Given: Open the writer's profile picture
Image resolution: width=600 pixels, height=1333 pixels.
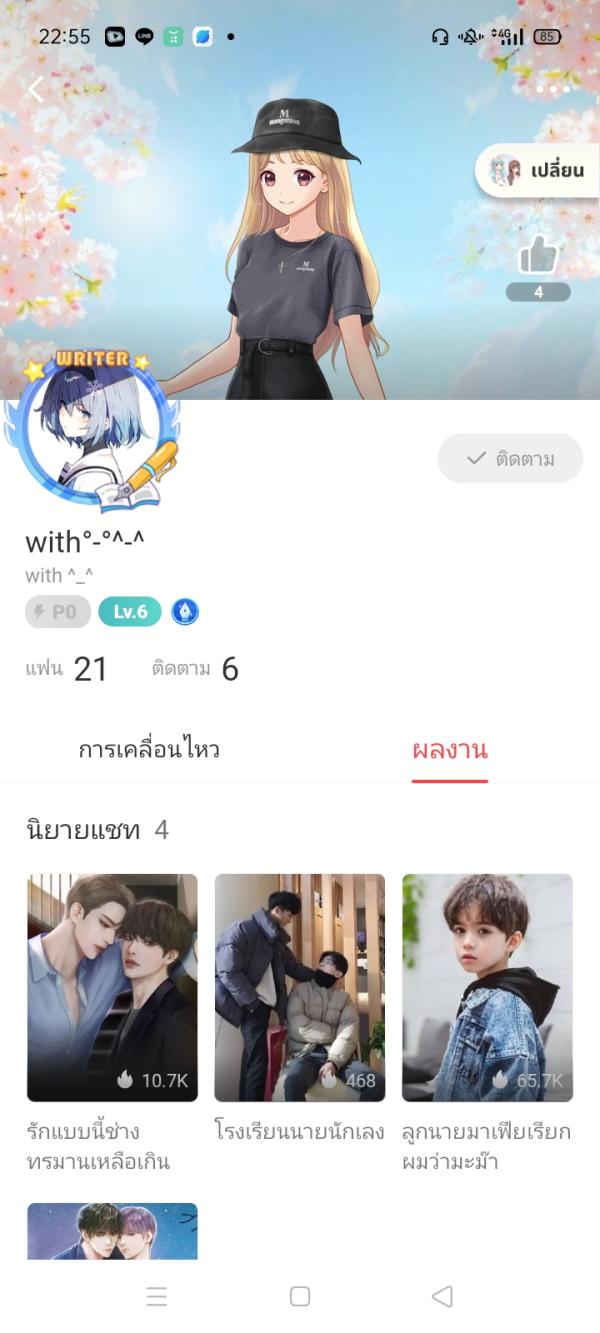Looking at the screenshot, I should [x=90, y=432].
